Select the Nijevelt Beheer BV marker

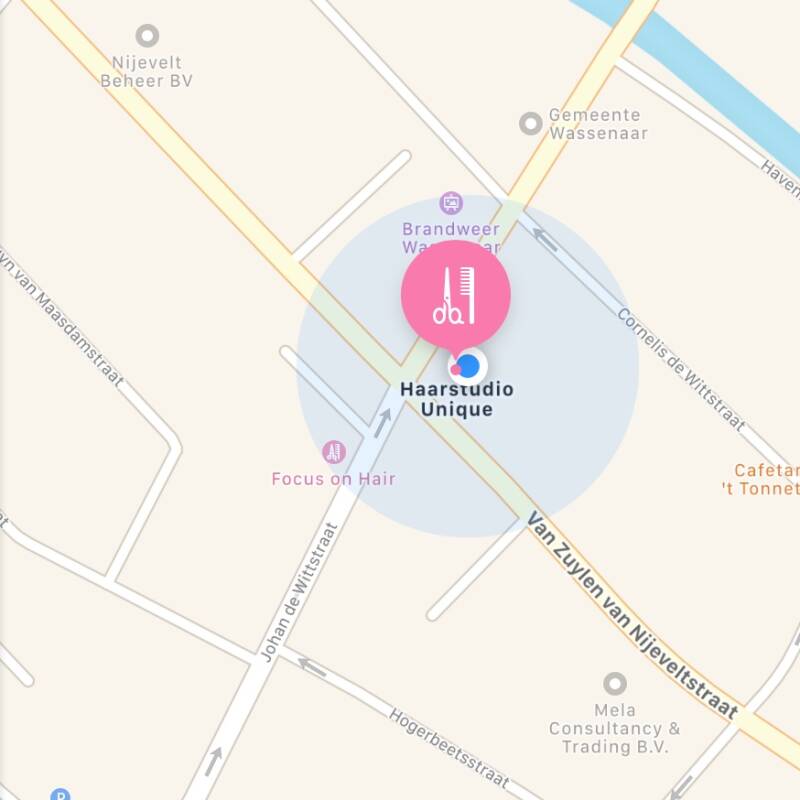147,37
